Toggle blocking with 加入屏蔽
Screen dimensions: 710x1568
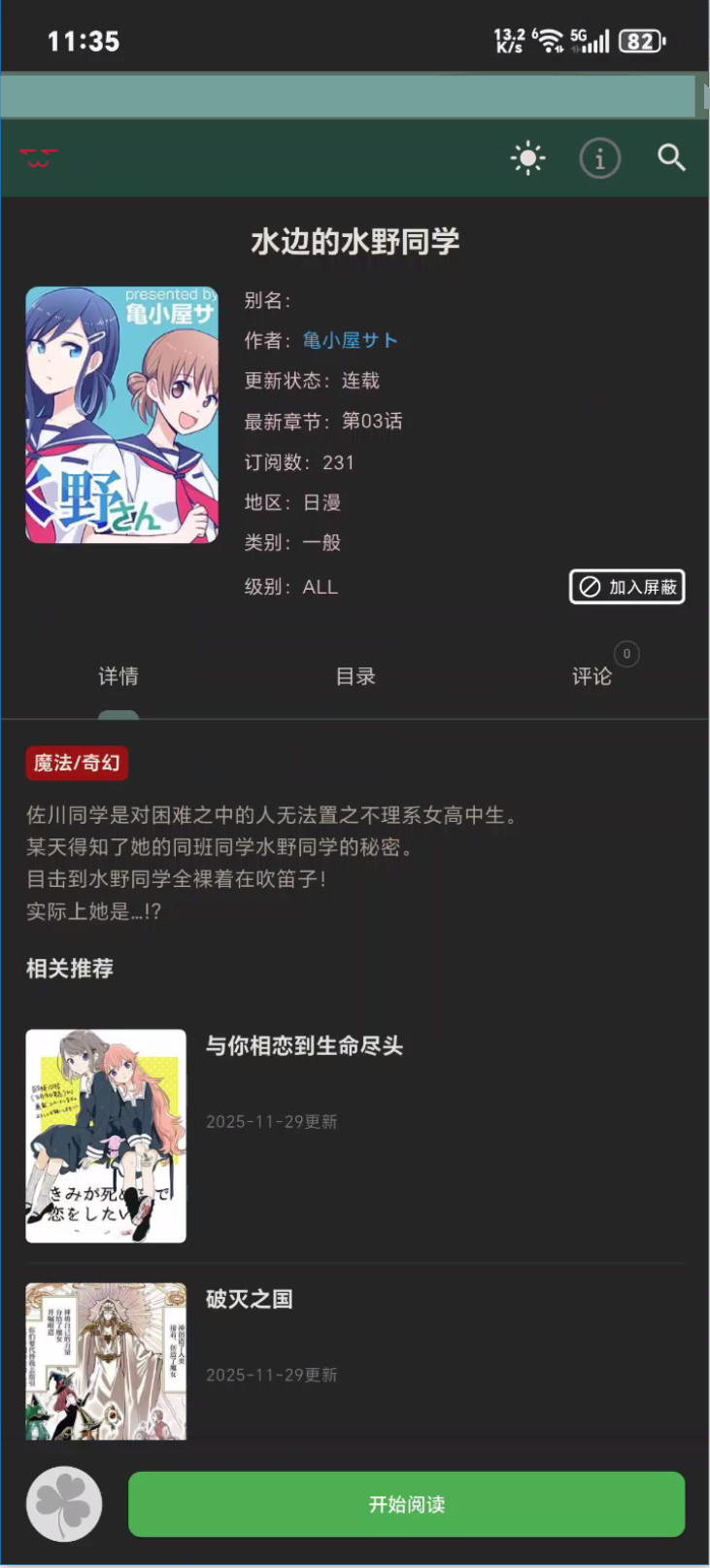[626, 587]
